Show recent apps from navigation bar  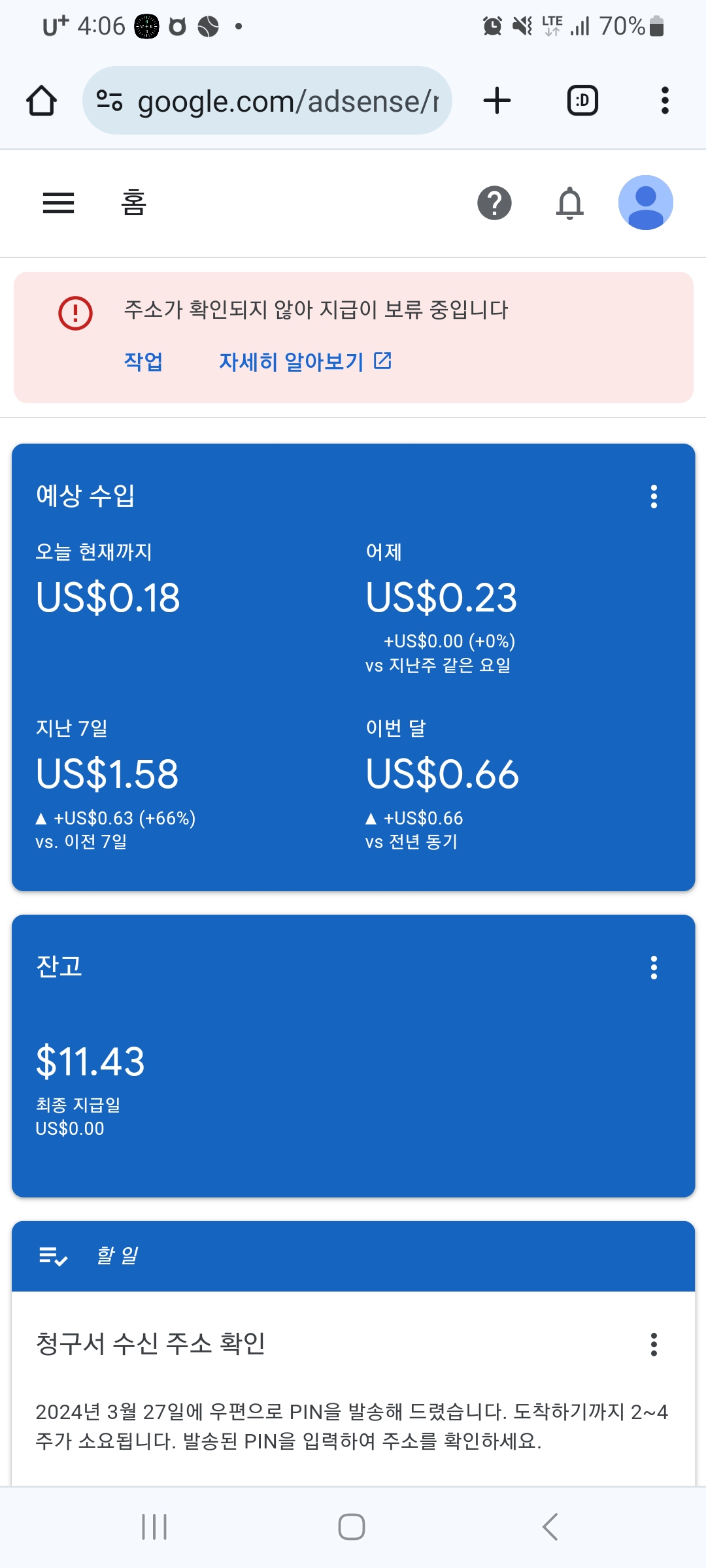click(x=155, y=1527)
